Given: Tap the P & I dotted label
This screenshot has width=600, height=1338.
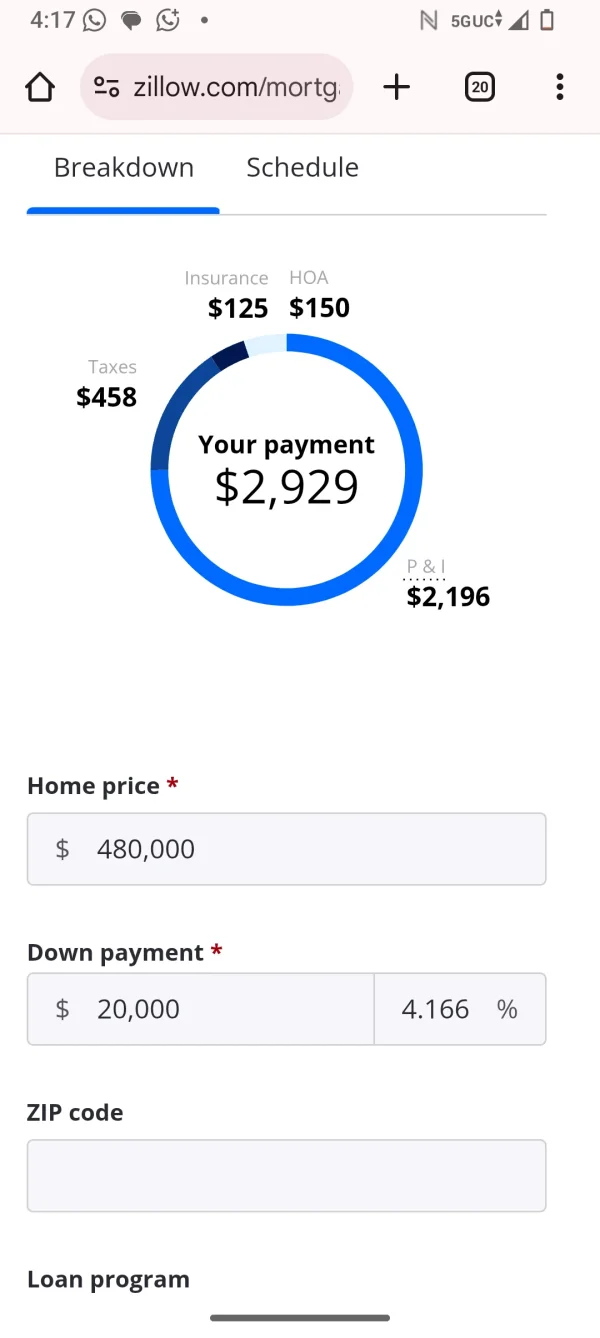Looking at the screenshot, I should (426, 567).
